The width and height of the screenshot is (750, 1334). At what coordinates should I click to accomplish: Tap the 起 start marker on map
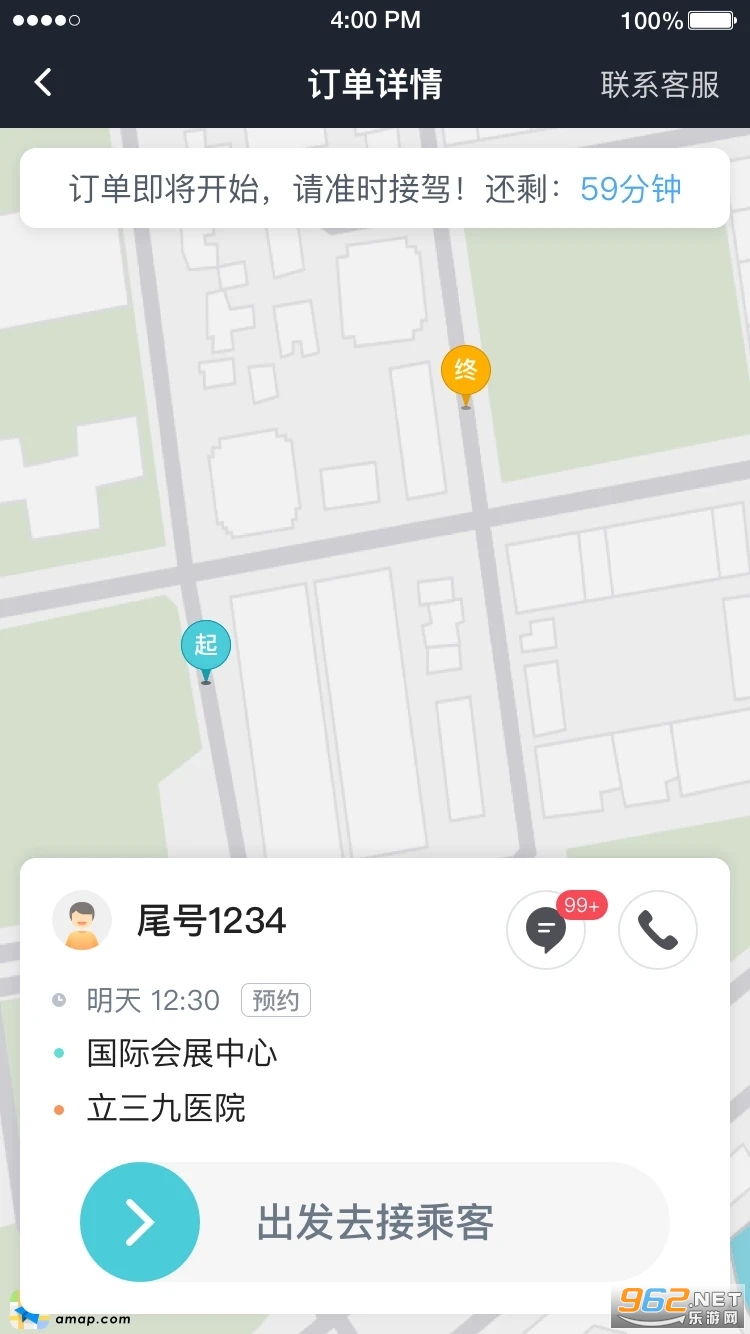coord(206,646)
